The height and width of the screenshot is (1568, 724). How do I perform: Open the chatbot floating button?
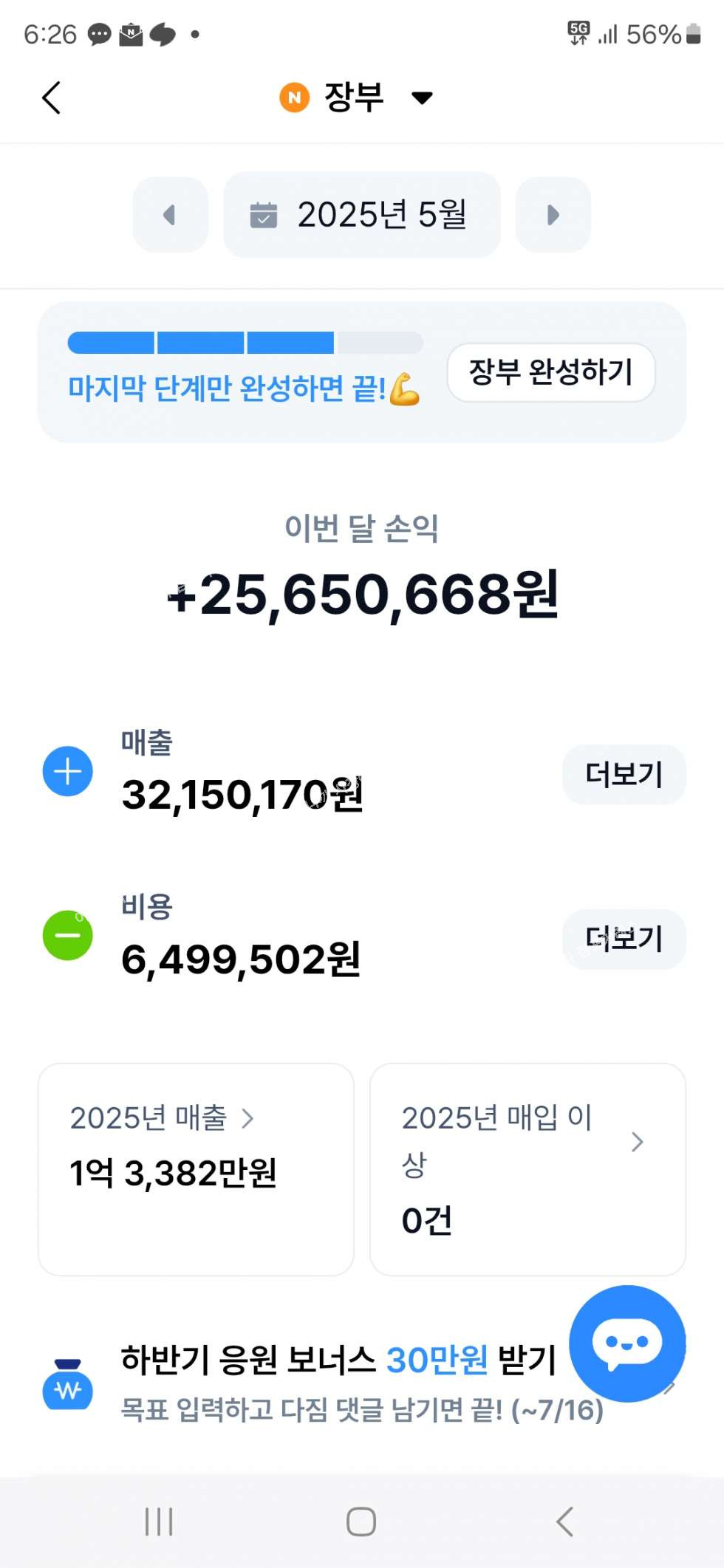tap(627, 1343)
